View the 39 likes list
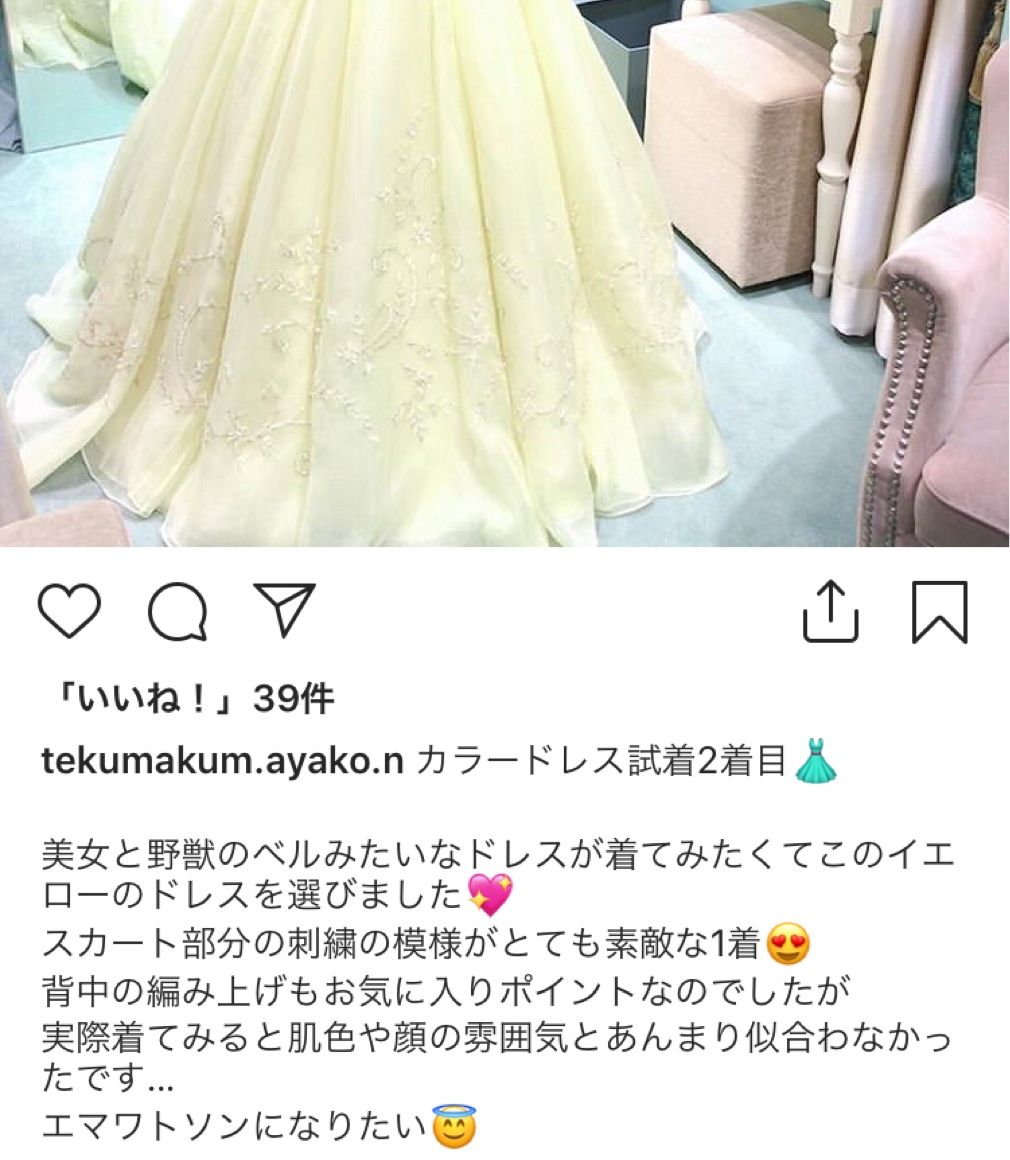Viewport: 1010px width, 1160px height. [x=188, y=700]
